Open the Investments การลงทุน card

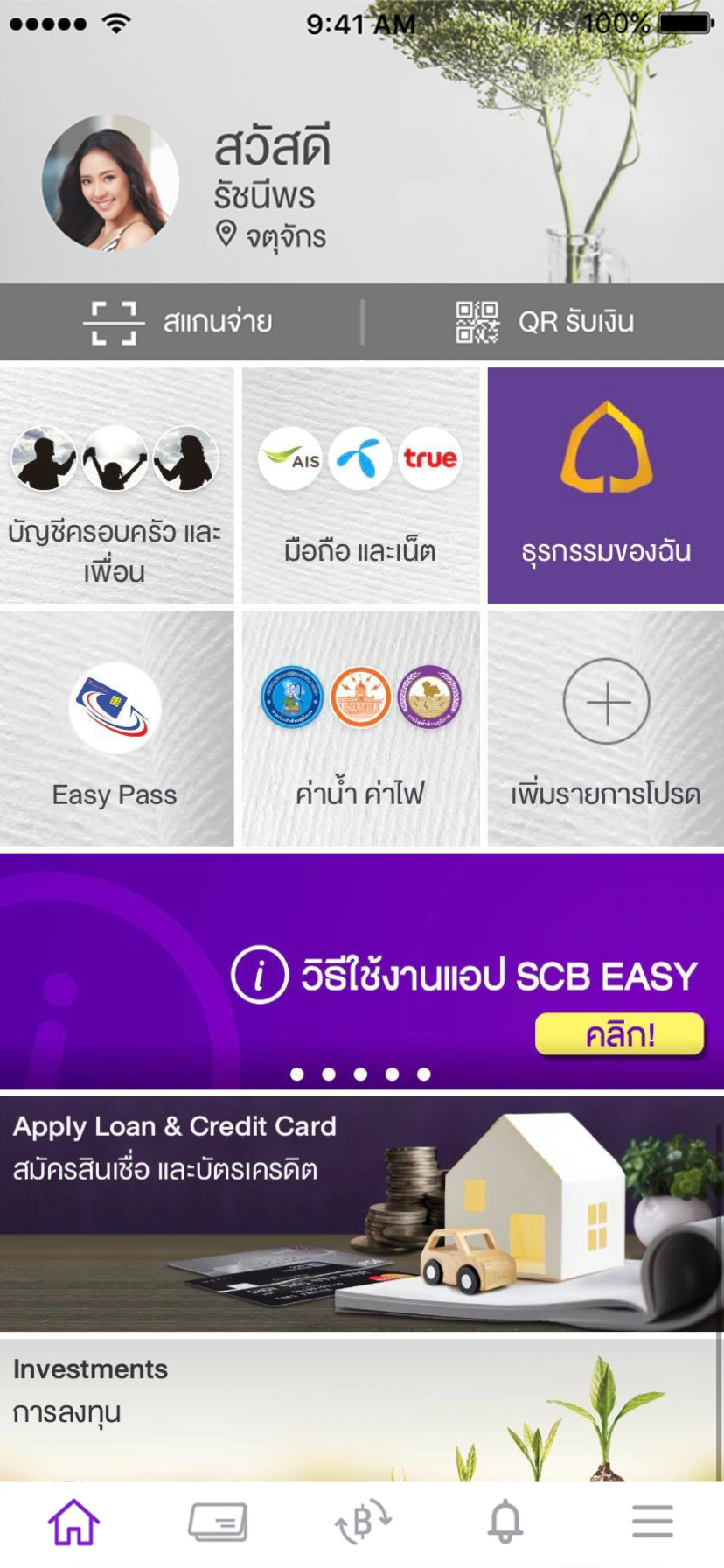361,1409
